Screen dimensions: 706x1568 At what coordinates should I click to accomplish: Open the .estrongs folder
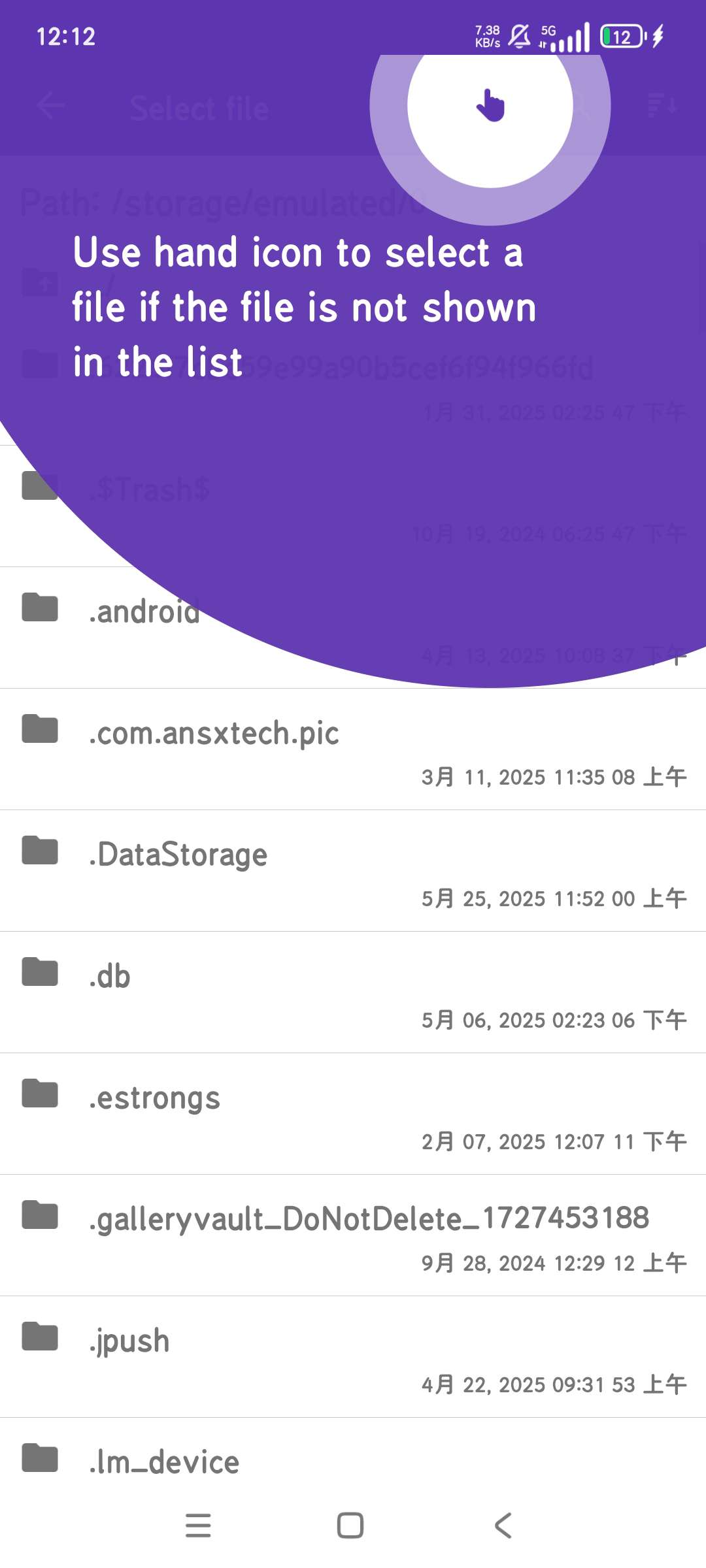coord(353,1114)
